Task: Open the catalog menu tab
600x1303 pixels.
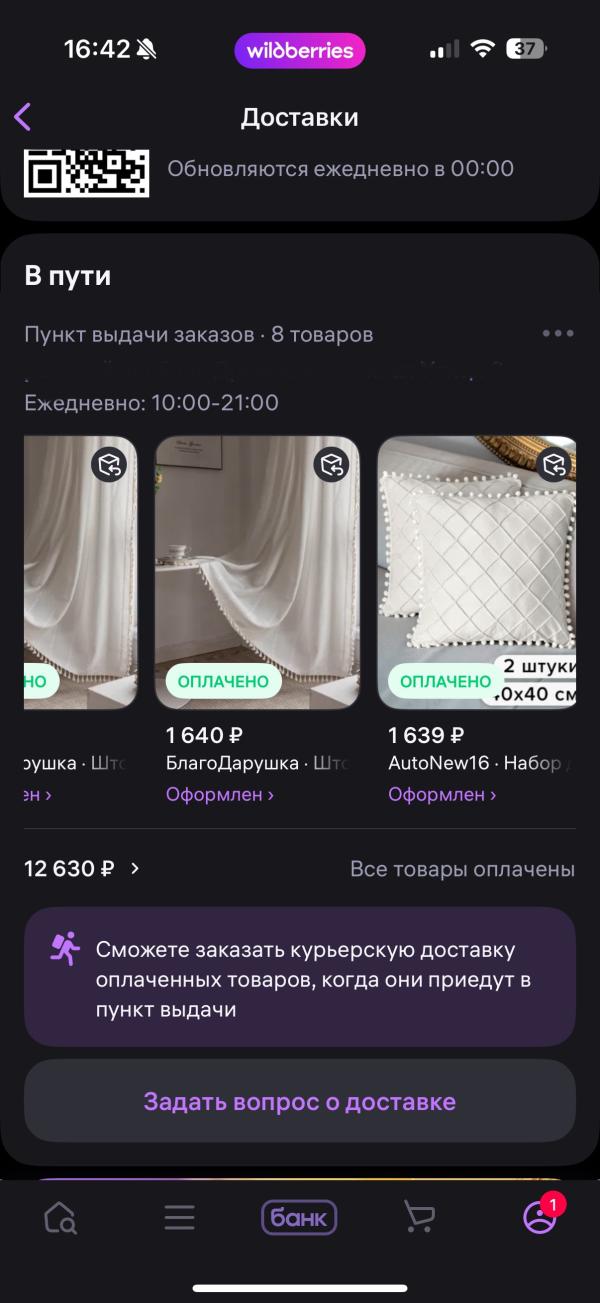Action: tap(180, 1217)
